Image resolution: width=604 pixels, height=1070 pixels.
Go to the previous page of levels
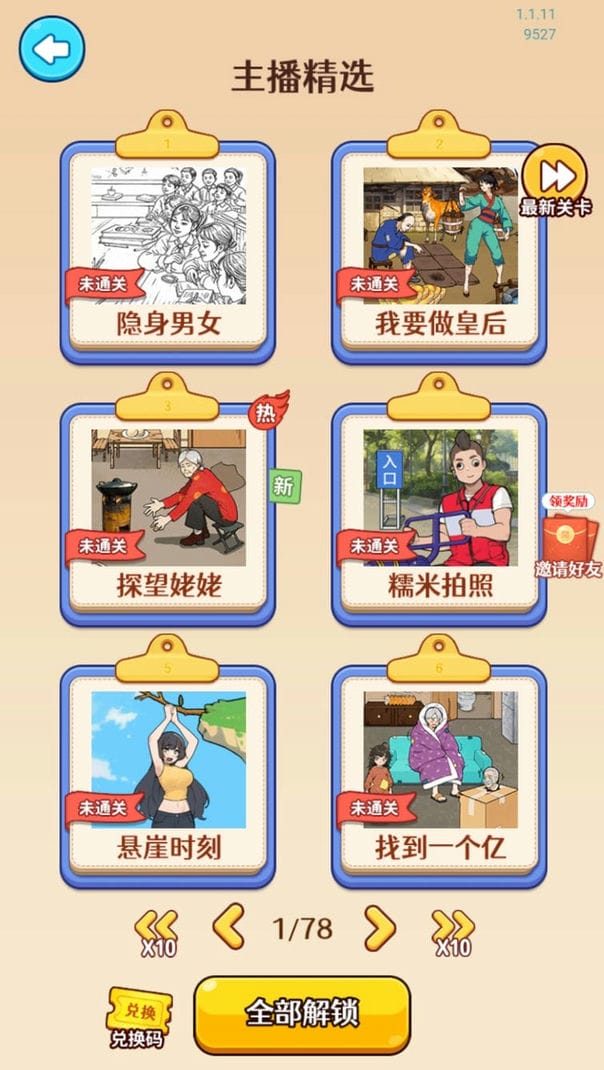(x=229, y=927)
